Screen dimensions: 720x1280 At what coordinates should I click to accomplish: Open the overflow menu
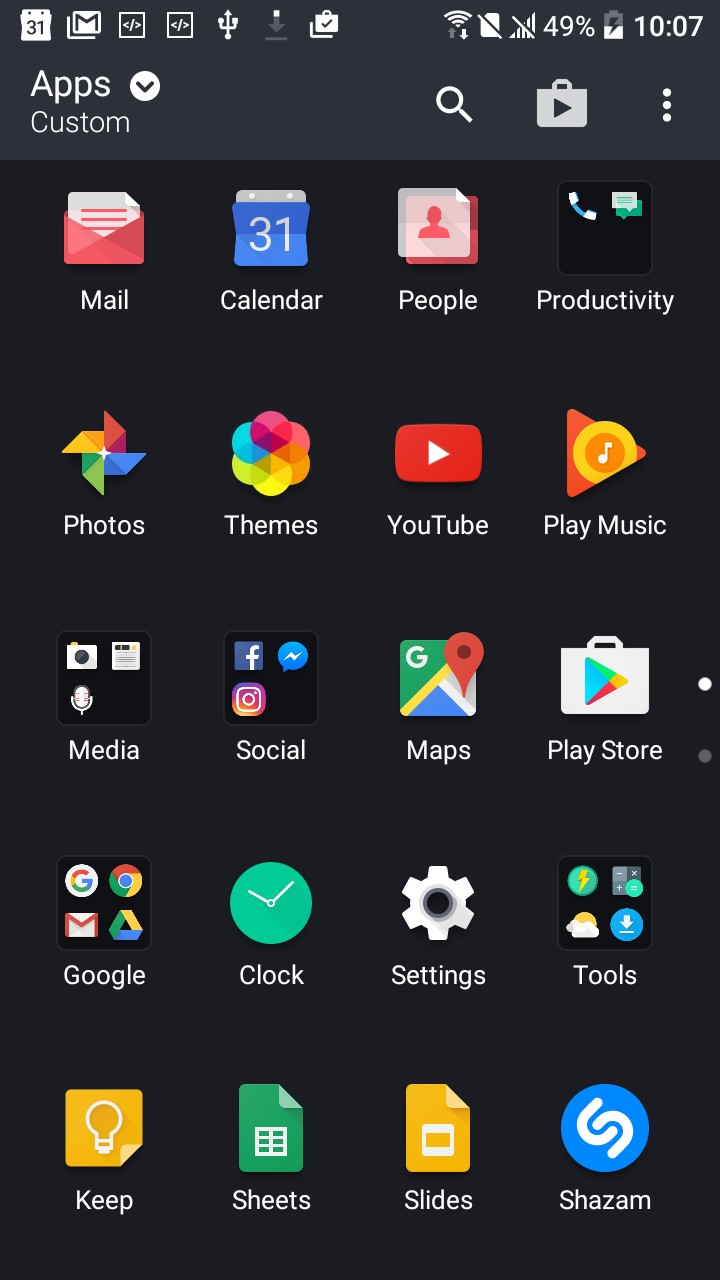(667, 104)
